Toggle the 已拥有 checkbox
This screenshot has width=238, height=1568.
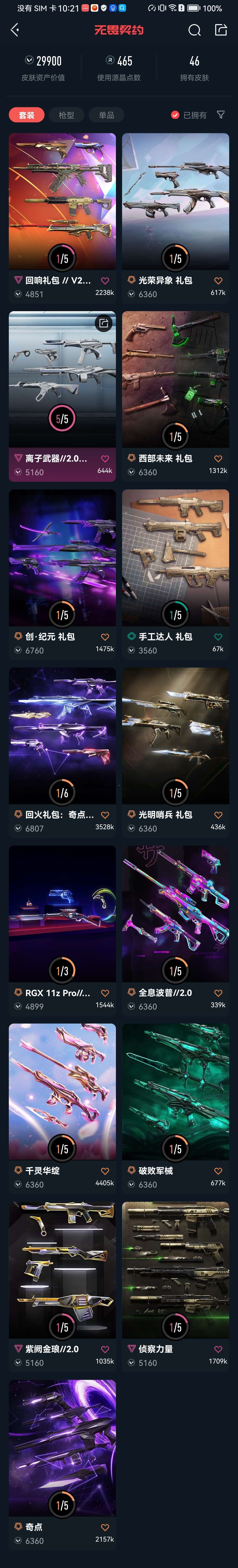point(175,115)
